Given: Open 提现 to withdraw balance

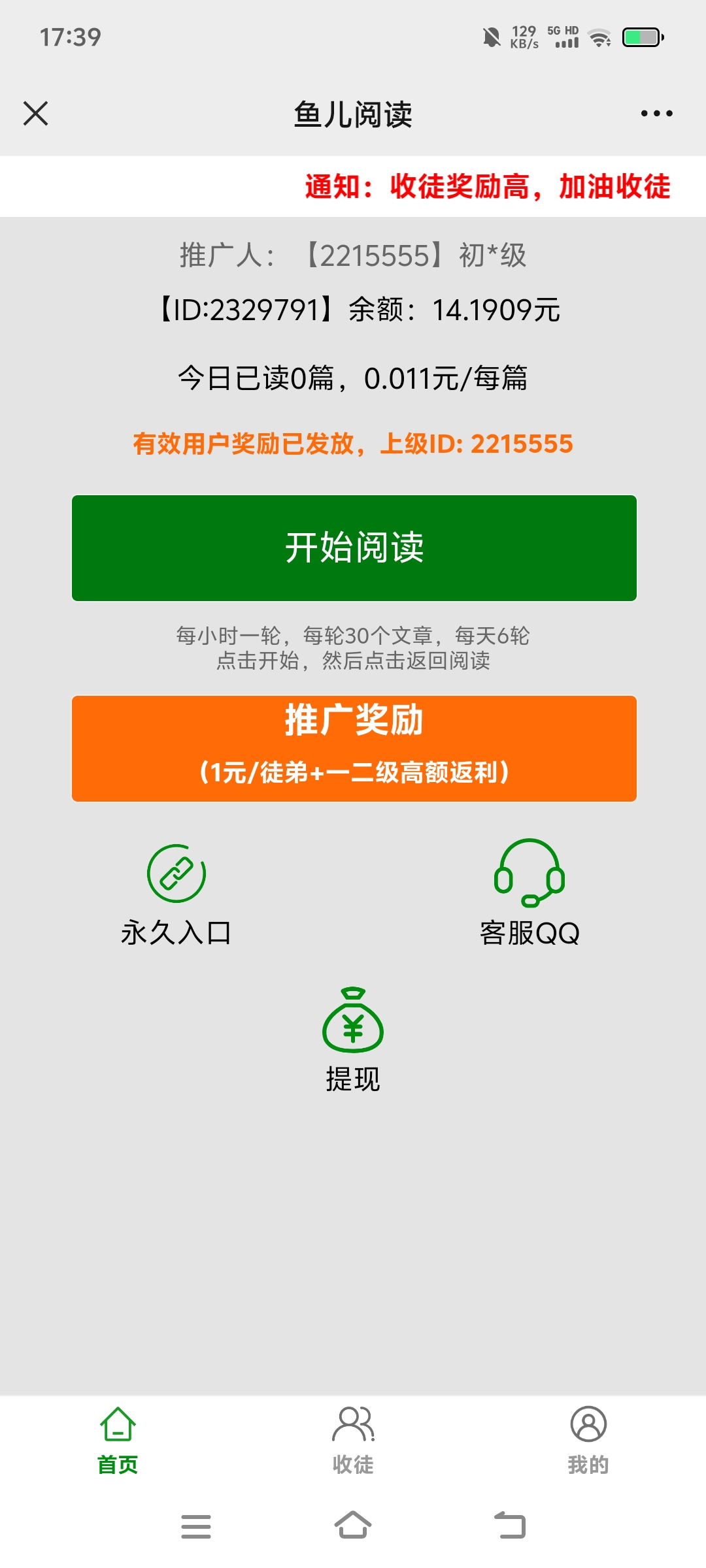Looking at the screenshot, I should (x=353, y=1040).
